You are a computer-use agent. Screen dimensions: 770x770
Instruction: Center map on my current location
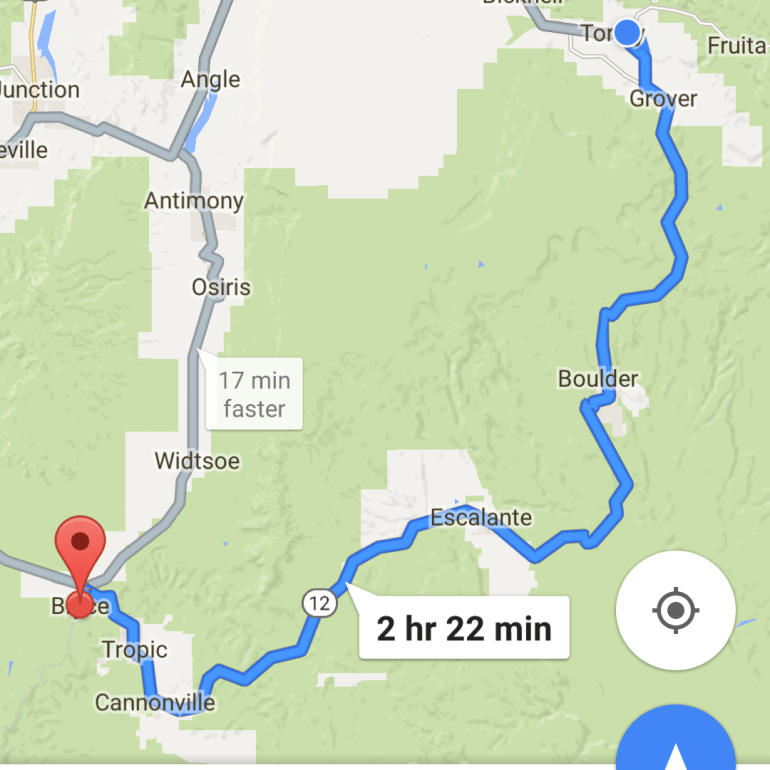click(x=675, y=609)
